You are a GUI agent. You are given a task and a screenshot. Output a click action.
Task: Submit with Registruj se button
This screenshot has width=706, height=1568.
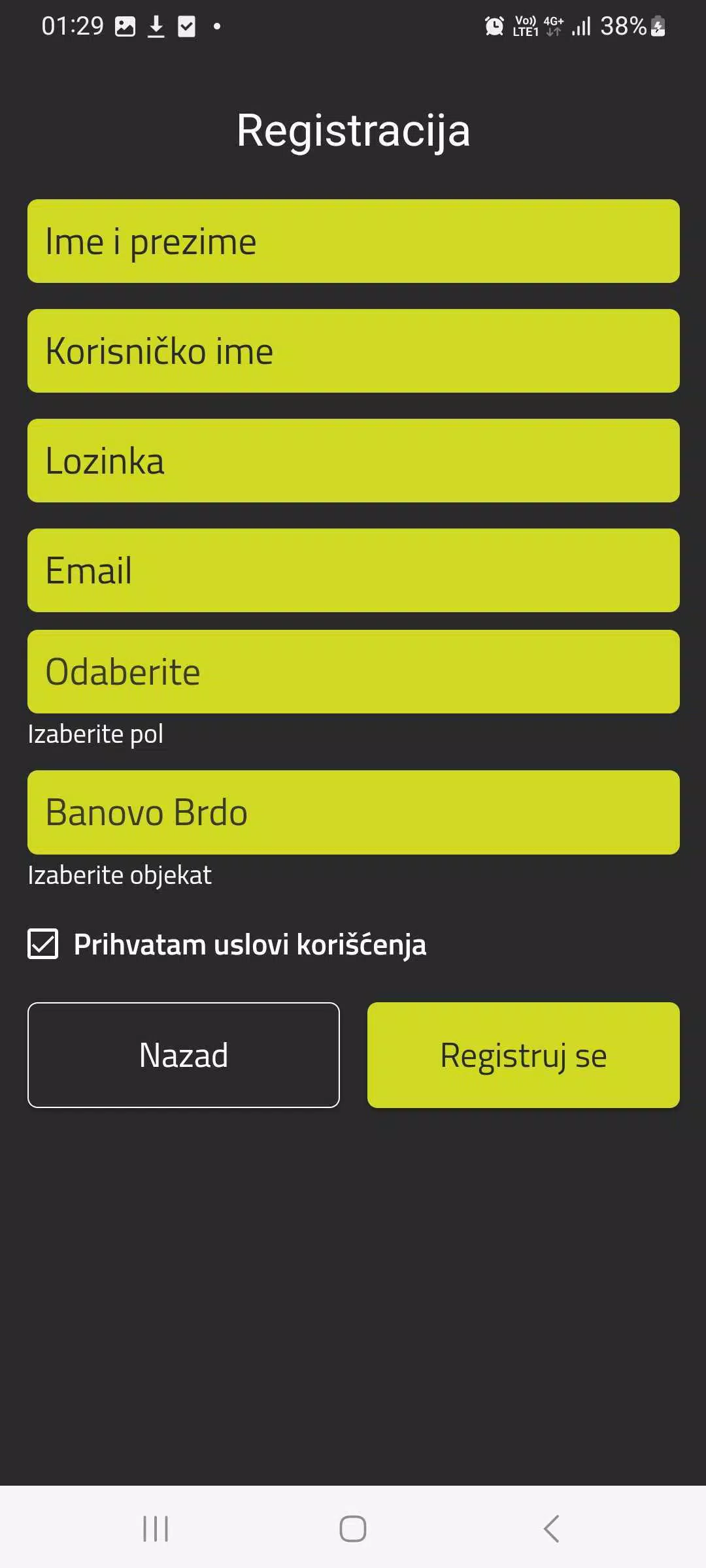click(x=524, y=1055)
